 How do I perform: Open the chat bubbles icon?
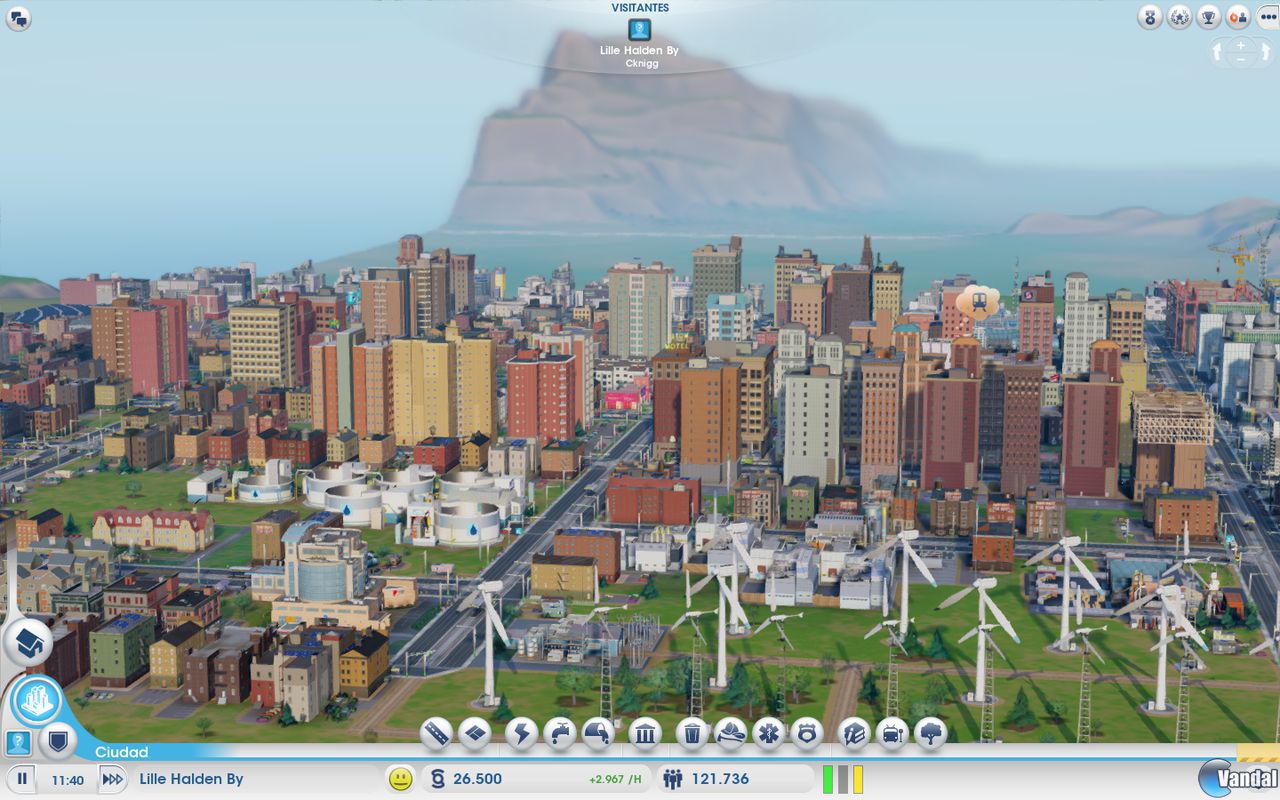18,18
